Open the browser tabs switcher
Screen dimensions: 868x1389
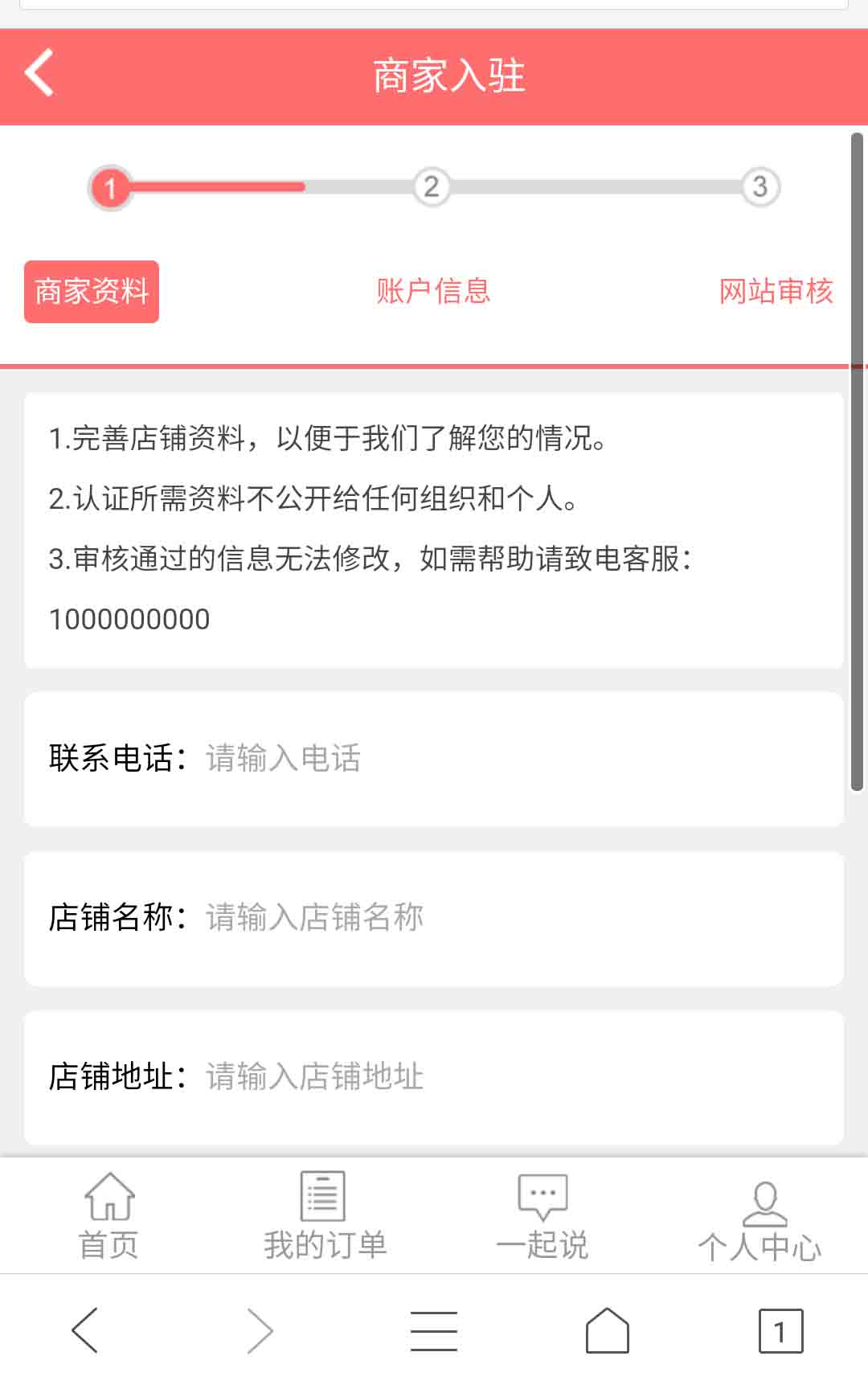click(780, 1331)
